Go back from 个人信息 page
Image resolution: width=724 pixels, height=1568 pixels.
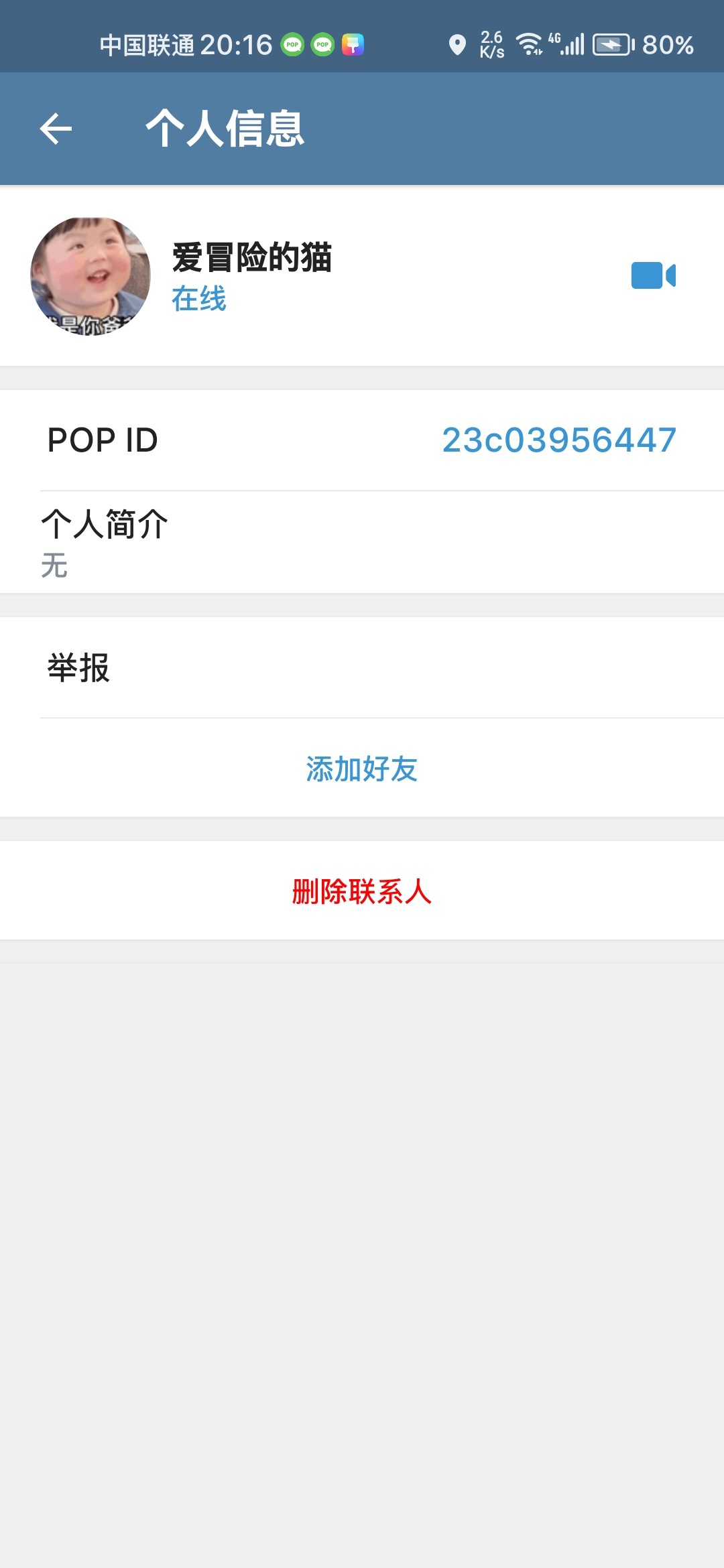[56, 129]
